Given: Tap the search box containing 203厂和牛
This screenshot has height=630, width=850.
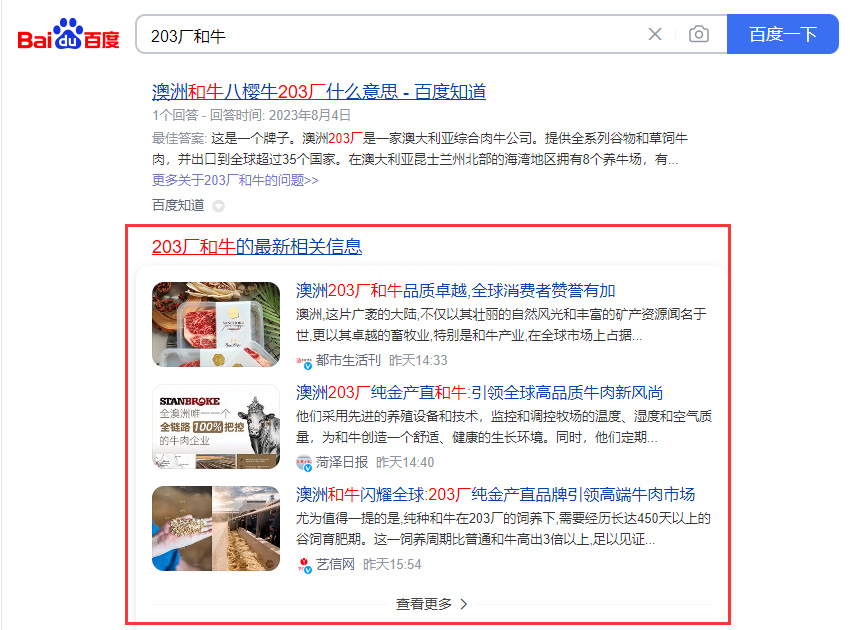Looking at the screenshot, I should point(390,35).
